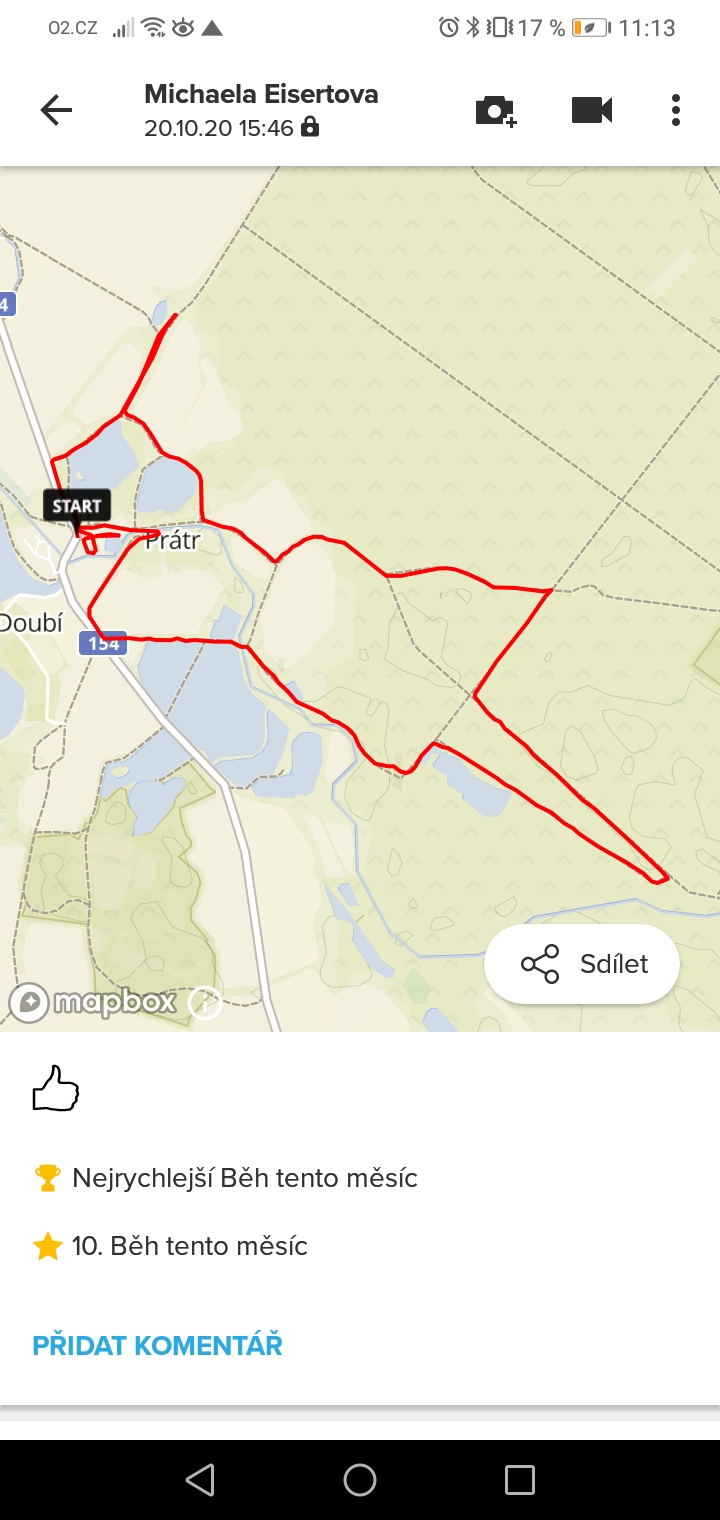Tap the Sdílet share button
The image size is (720, 1520).
[582, 964]
